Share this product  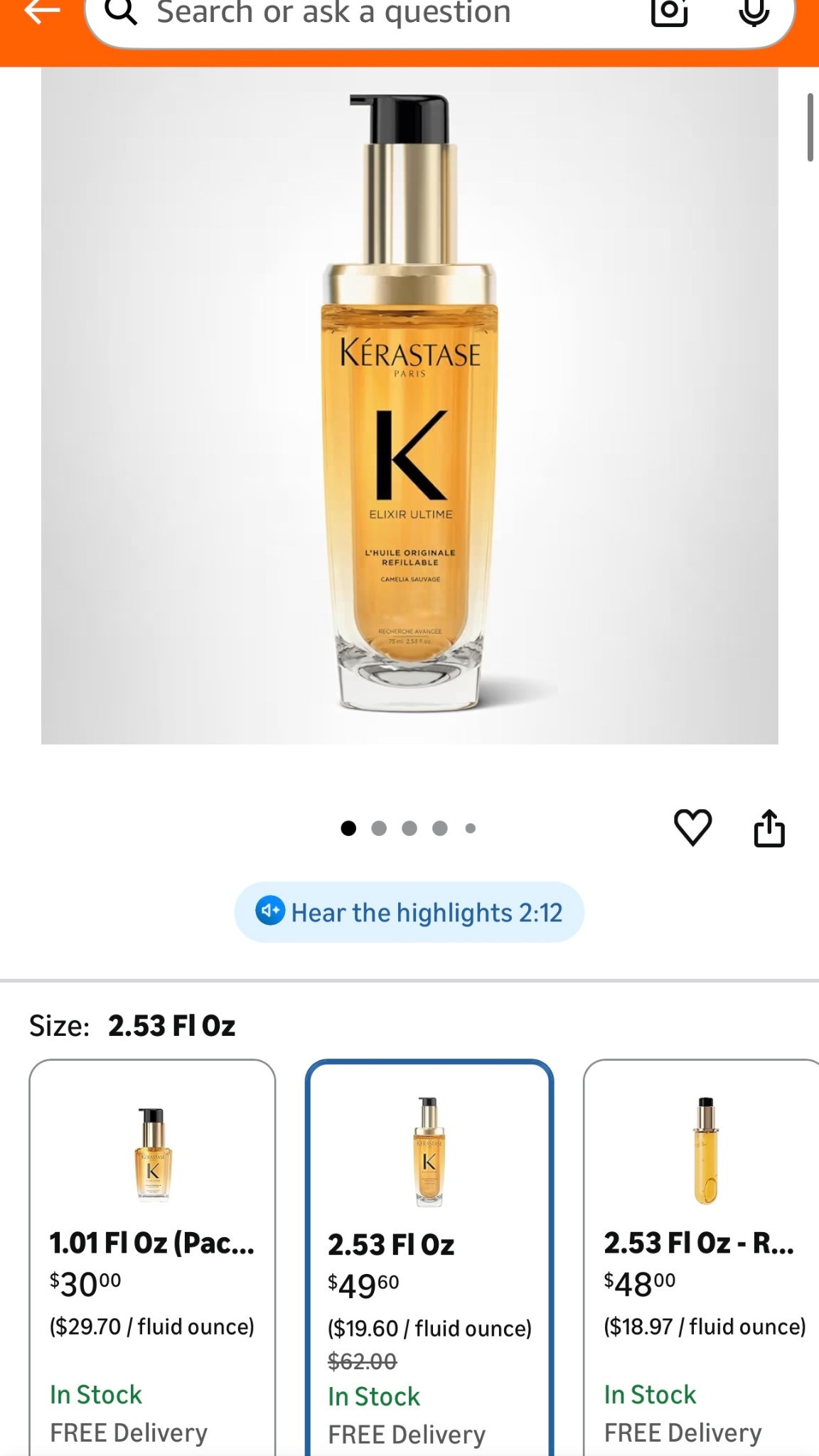(x=769, y=828)
